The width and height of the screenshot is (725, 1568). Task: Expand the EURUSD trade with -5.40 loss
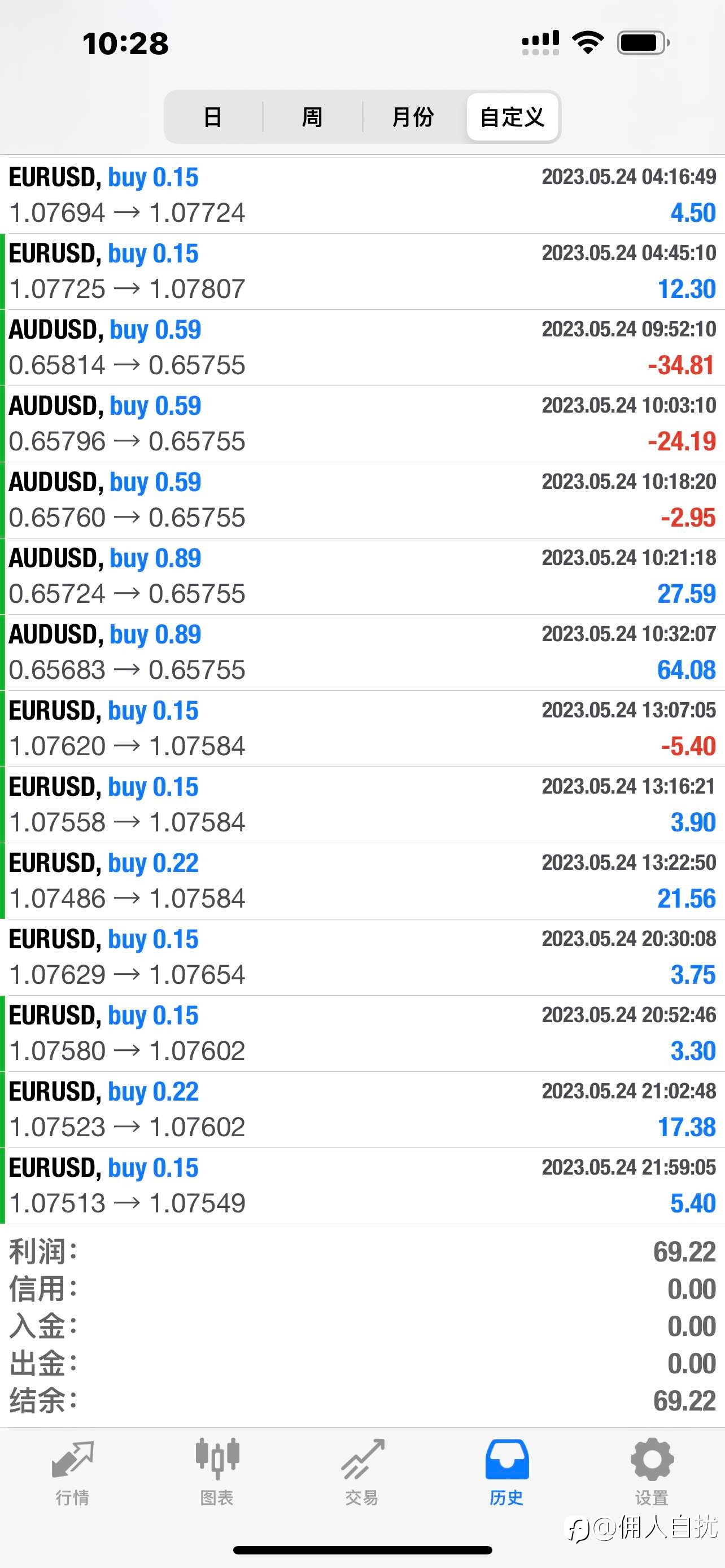[362, 729]
